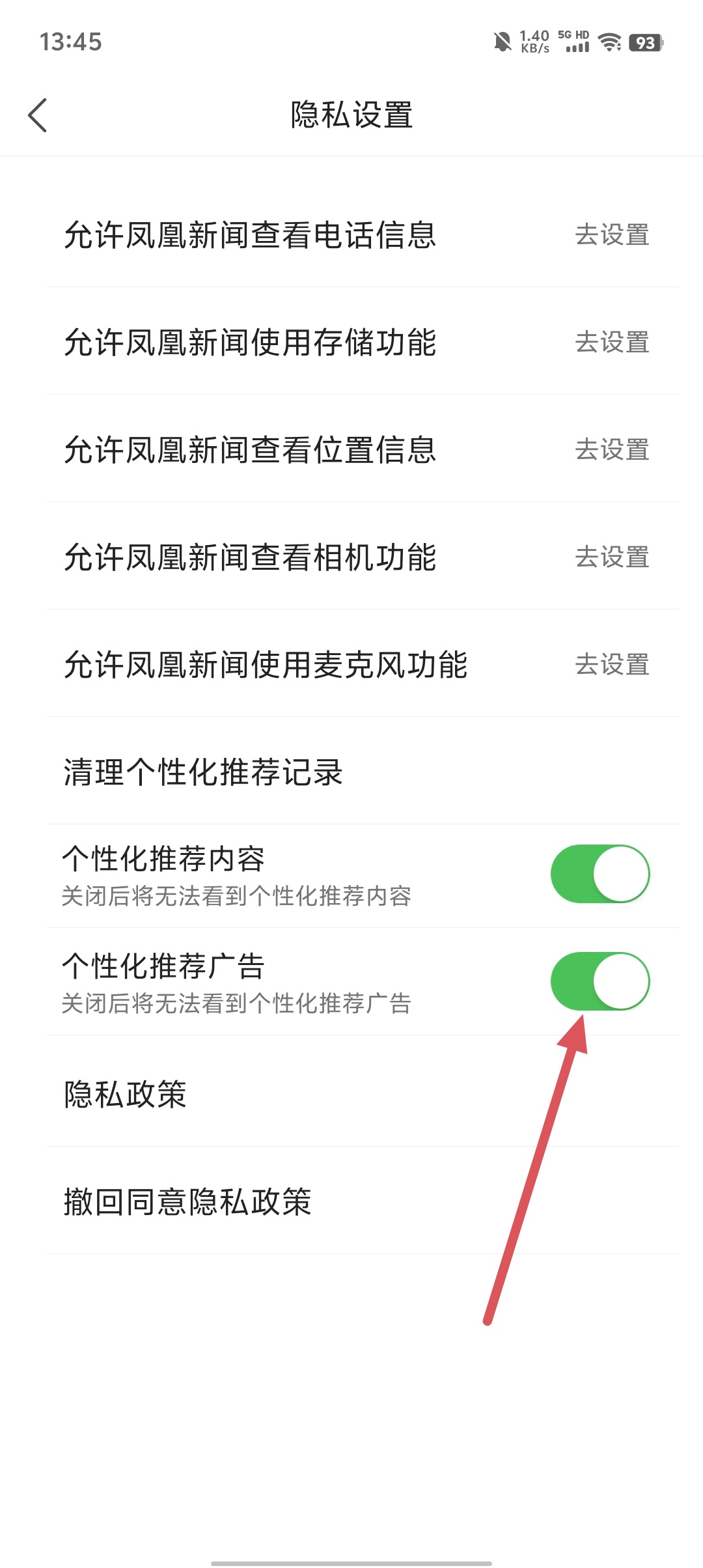
Task: Open 允许凤凰新闻查看电话信息 settings
Action: tap(612, 235)
